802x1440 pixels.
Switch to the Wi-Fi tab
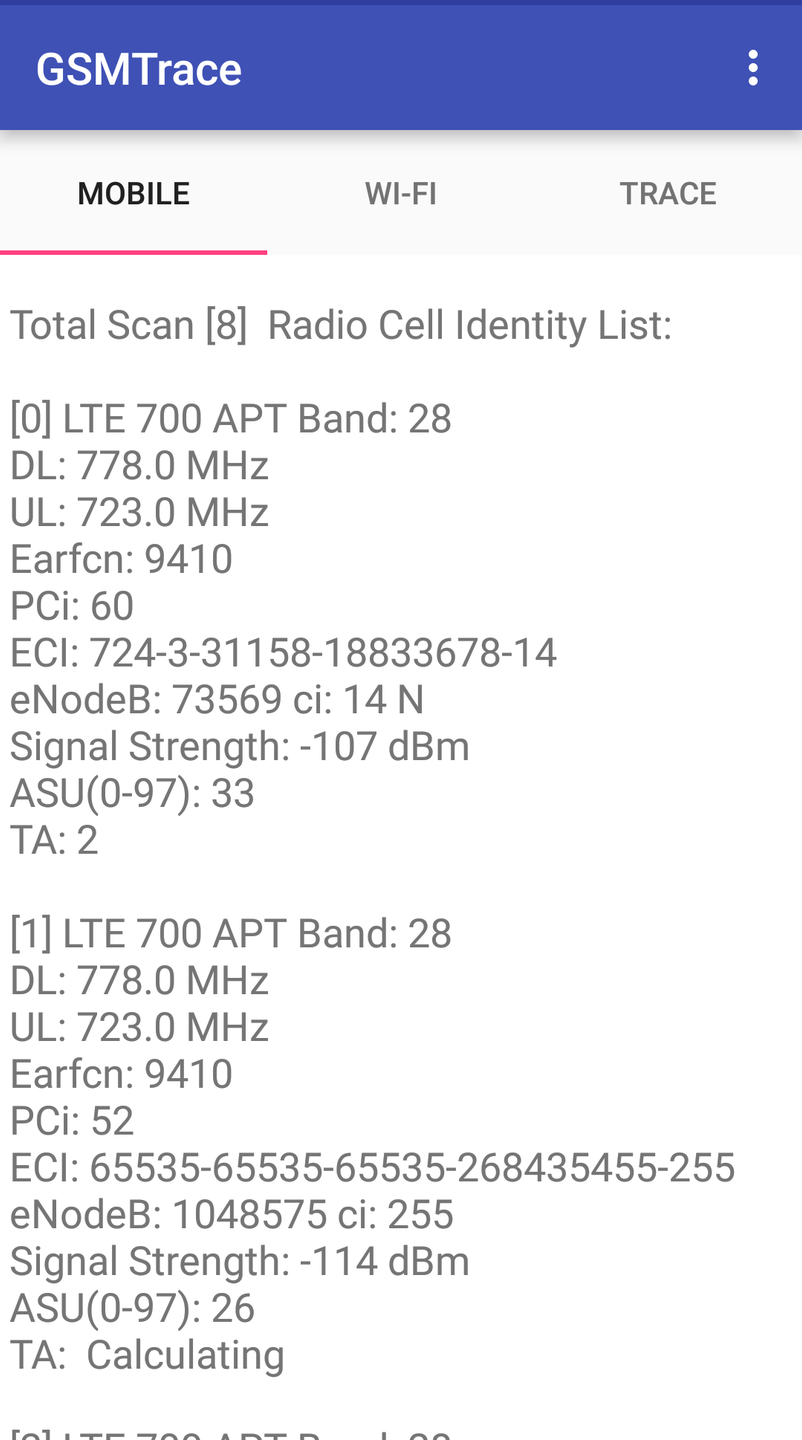(401, 193)
